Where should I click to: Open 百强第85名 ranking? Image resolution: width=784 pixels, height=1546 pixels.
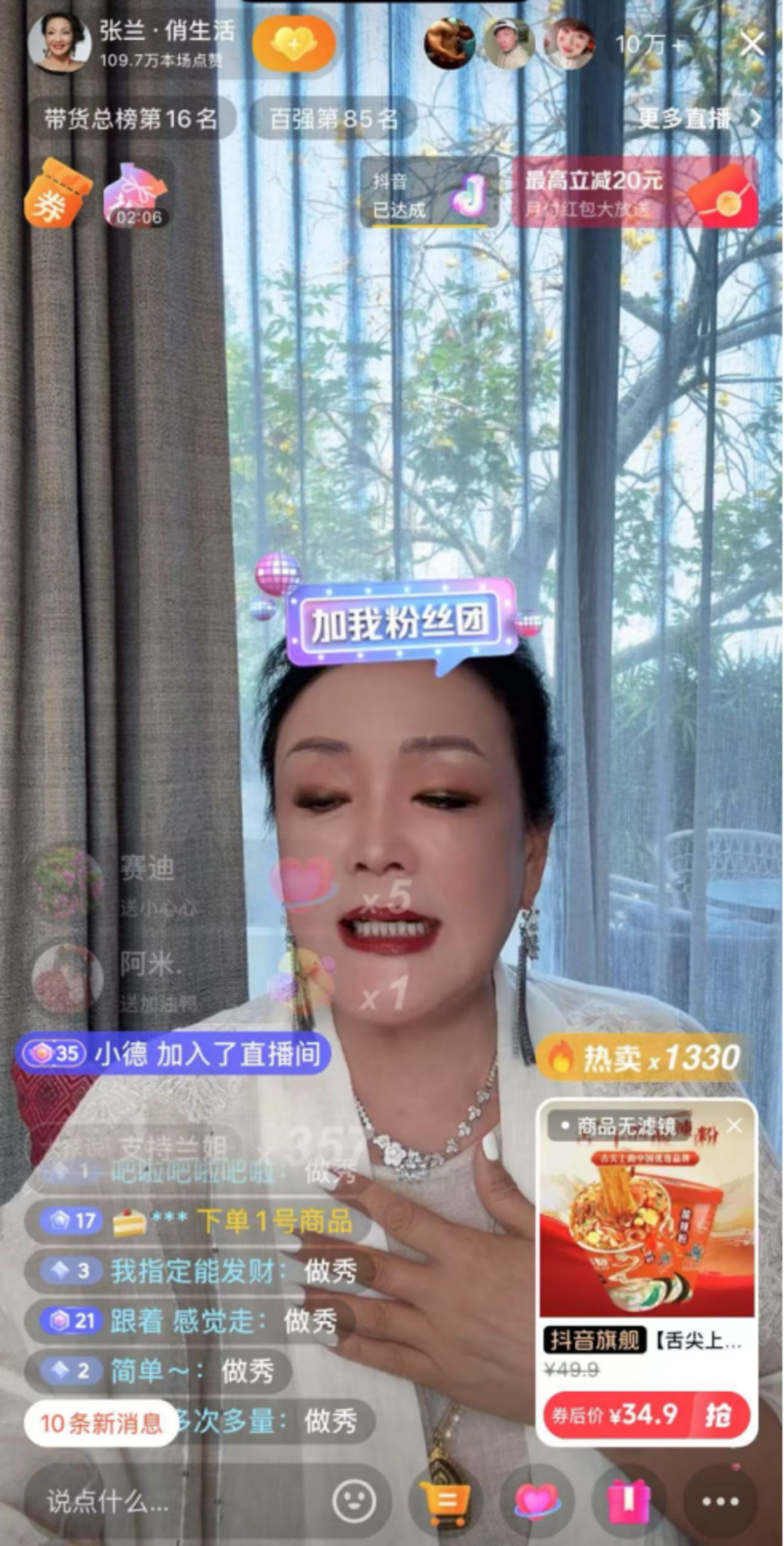click(x=334, y=119)
